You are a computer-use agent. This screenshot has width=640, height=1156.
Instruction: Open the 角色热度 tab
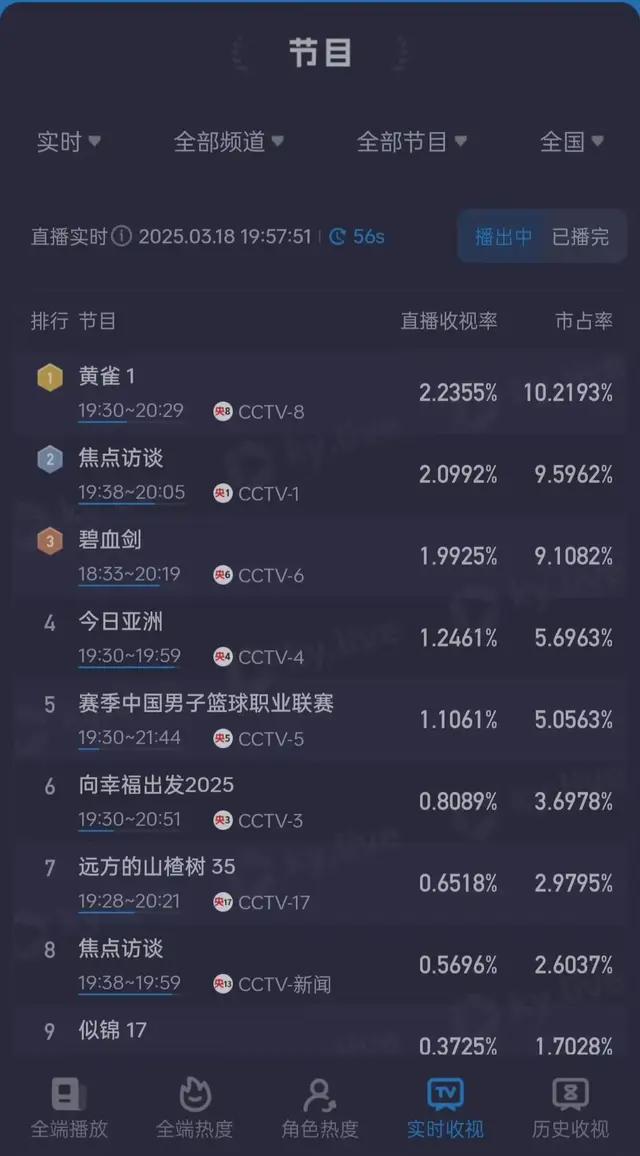click(320, 1108)
